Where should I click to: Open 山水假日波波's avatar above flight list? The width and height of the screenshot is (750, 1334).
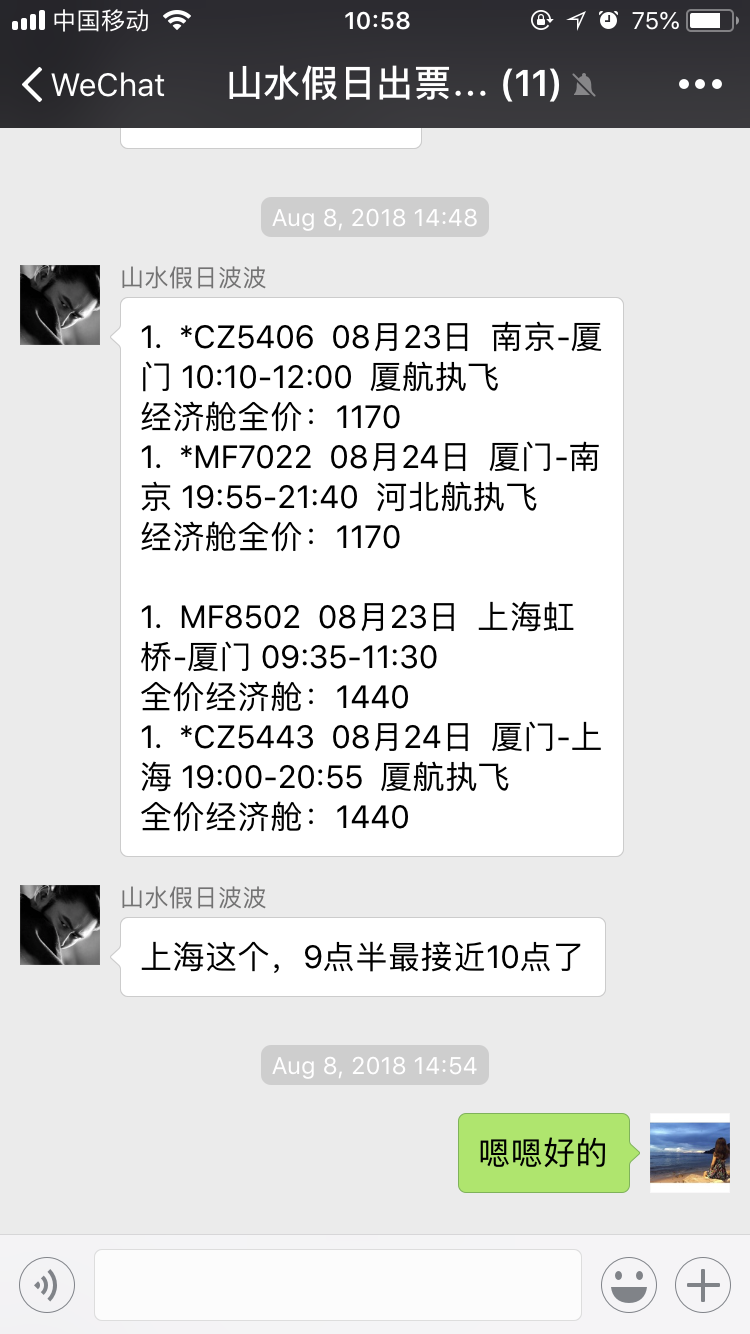point(60,305)
